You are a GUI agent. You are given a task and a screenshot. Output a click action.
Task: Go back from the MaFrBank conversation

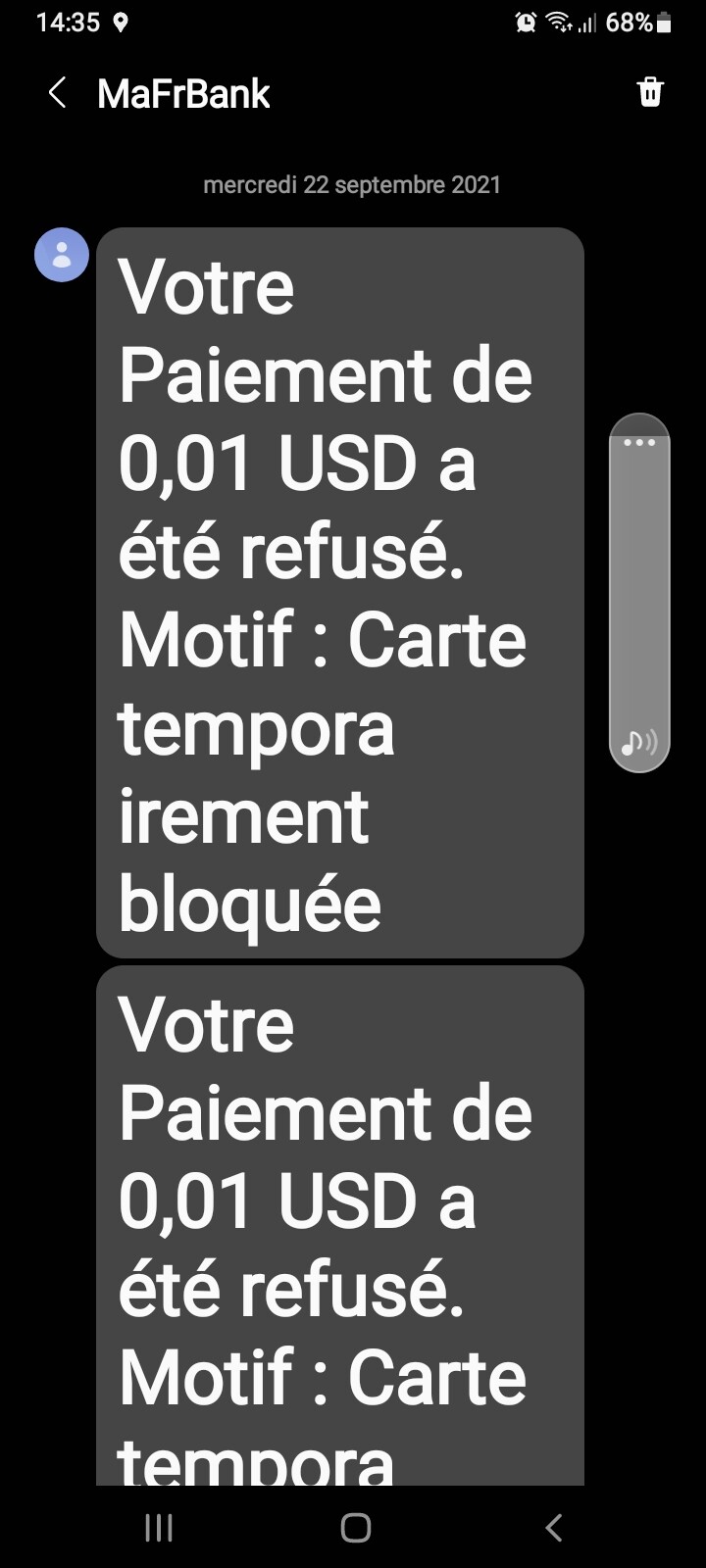58,94
